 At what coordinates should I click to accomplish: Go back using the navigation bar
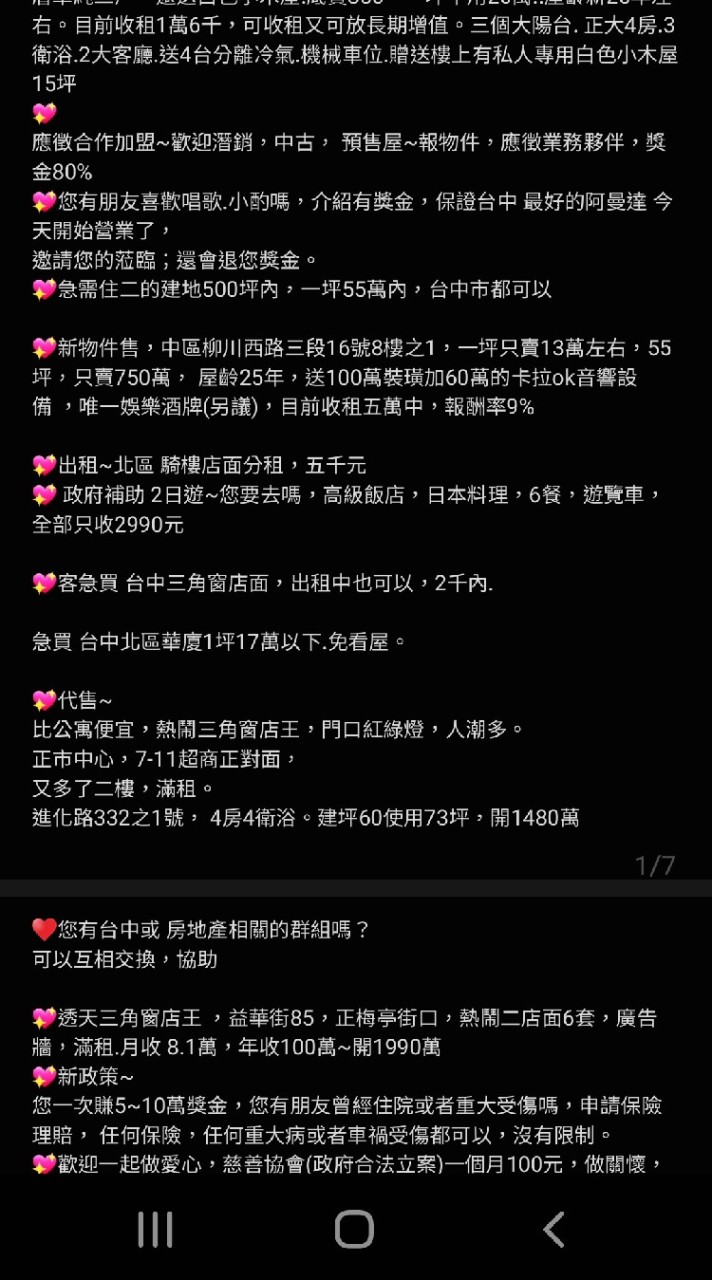tap(554, 1229)
